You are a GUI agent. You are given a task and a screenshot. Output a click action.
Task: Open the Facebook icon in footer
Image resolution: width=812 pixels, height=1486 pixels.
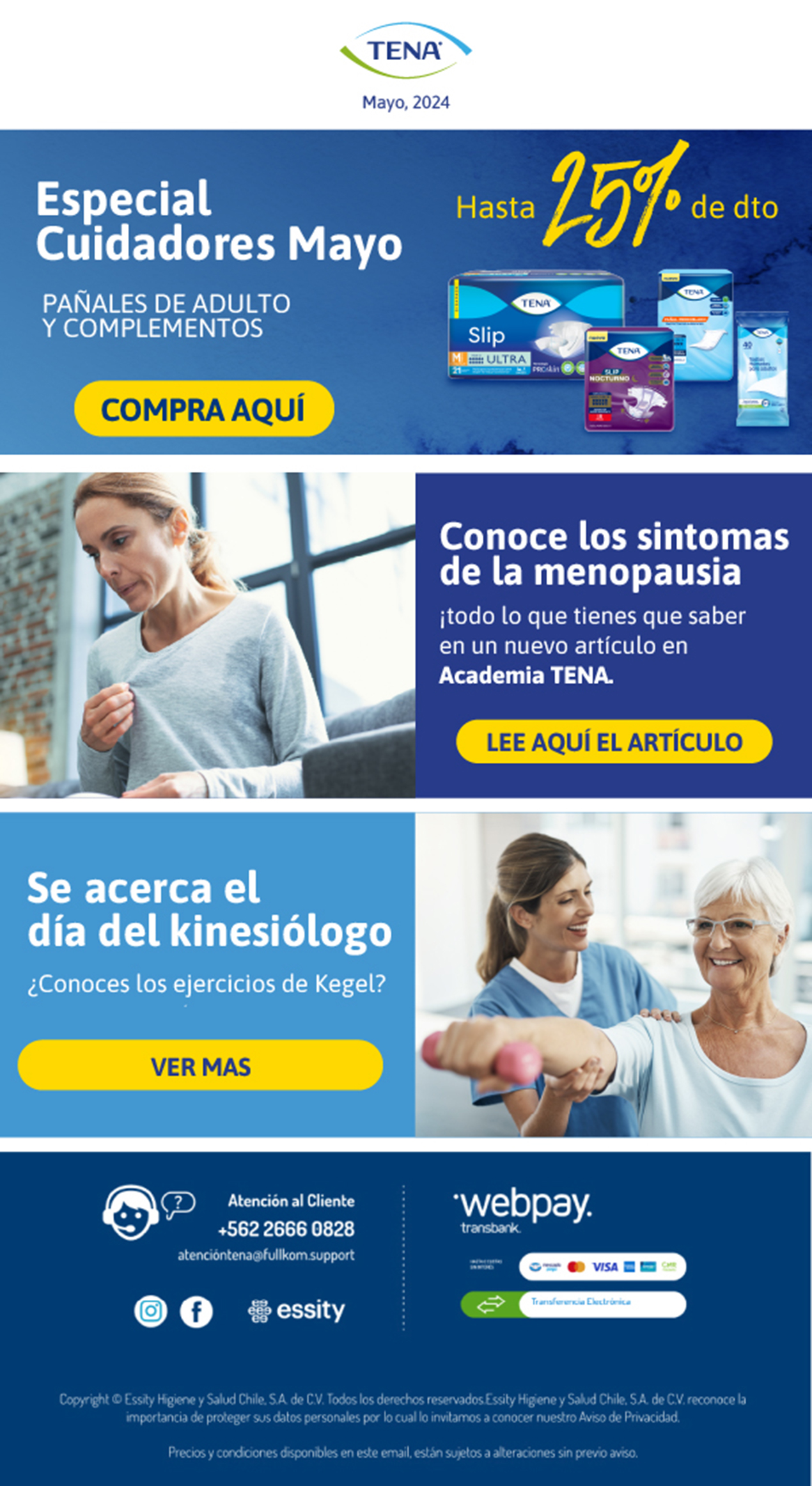(x=196, y=1312)
